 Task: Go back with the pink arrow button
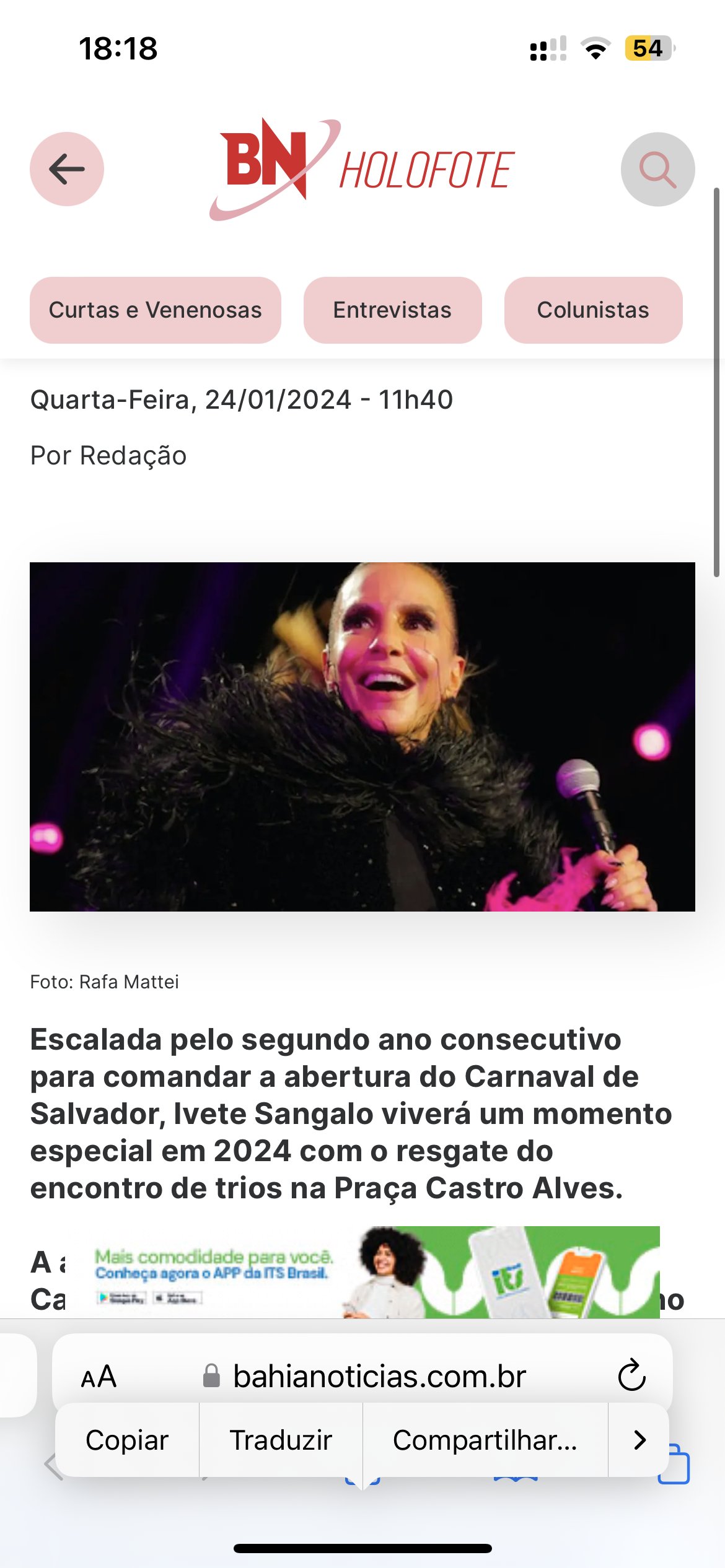67,169
